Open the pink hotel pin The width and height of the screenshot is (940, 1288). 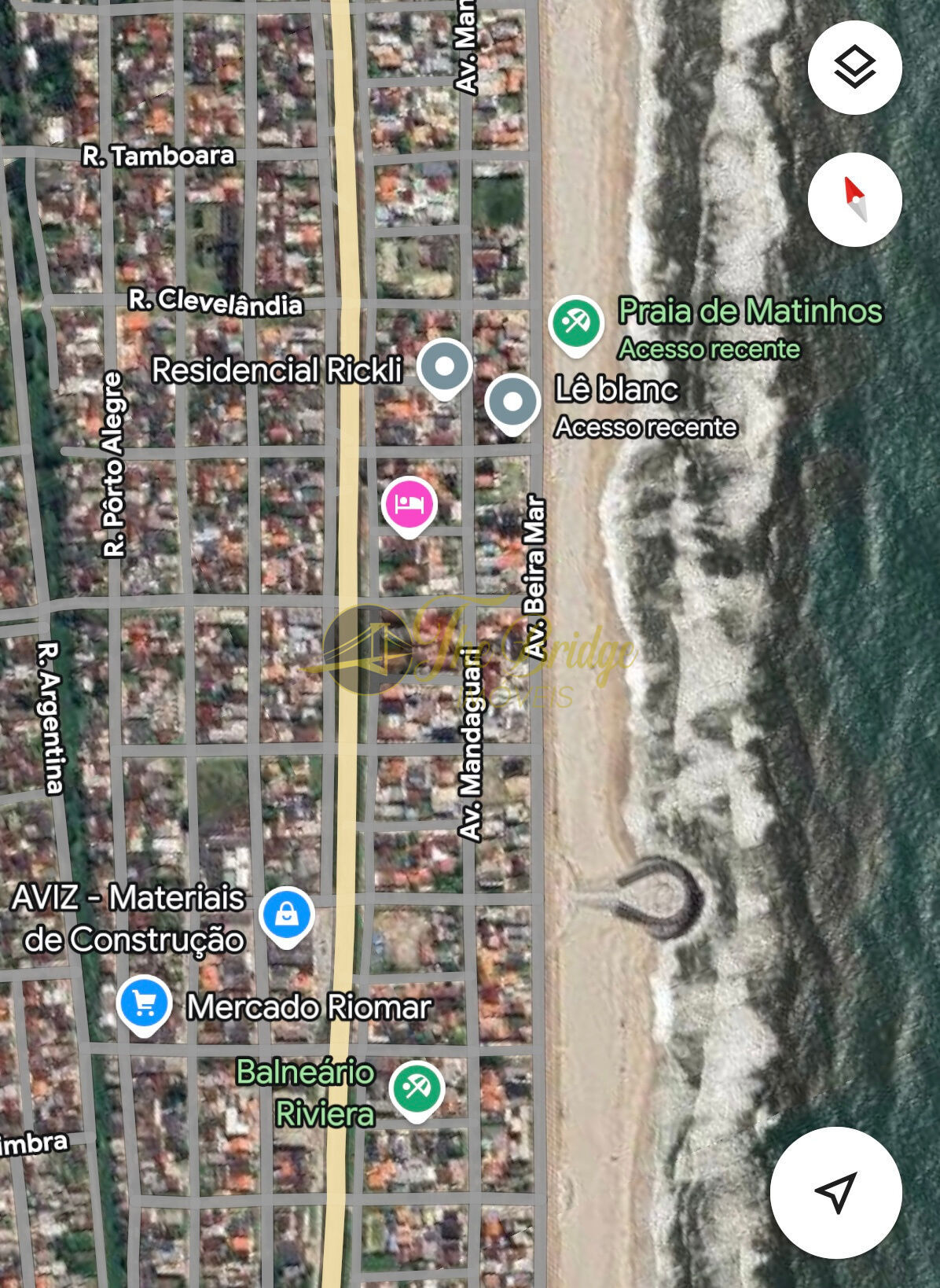409,503
